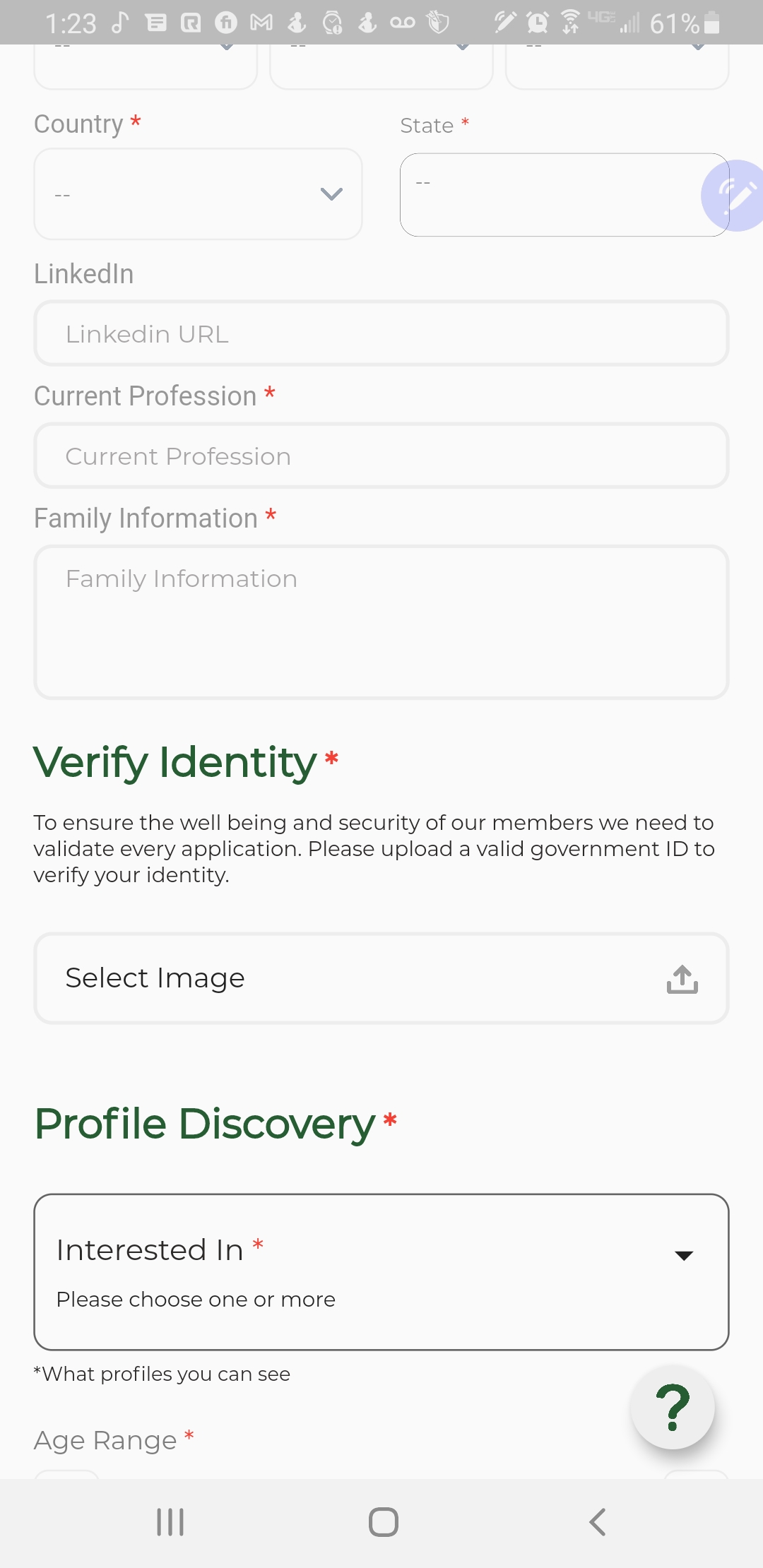
Task: Upload government ID via Select Image
Action: pyautogui.click(x=381, y=978)
